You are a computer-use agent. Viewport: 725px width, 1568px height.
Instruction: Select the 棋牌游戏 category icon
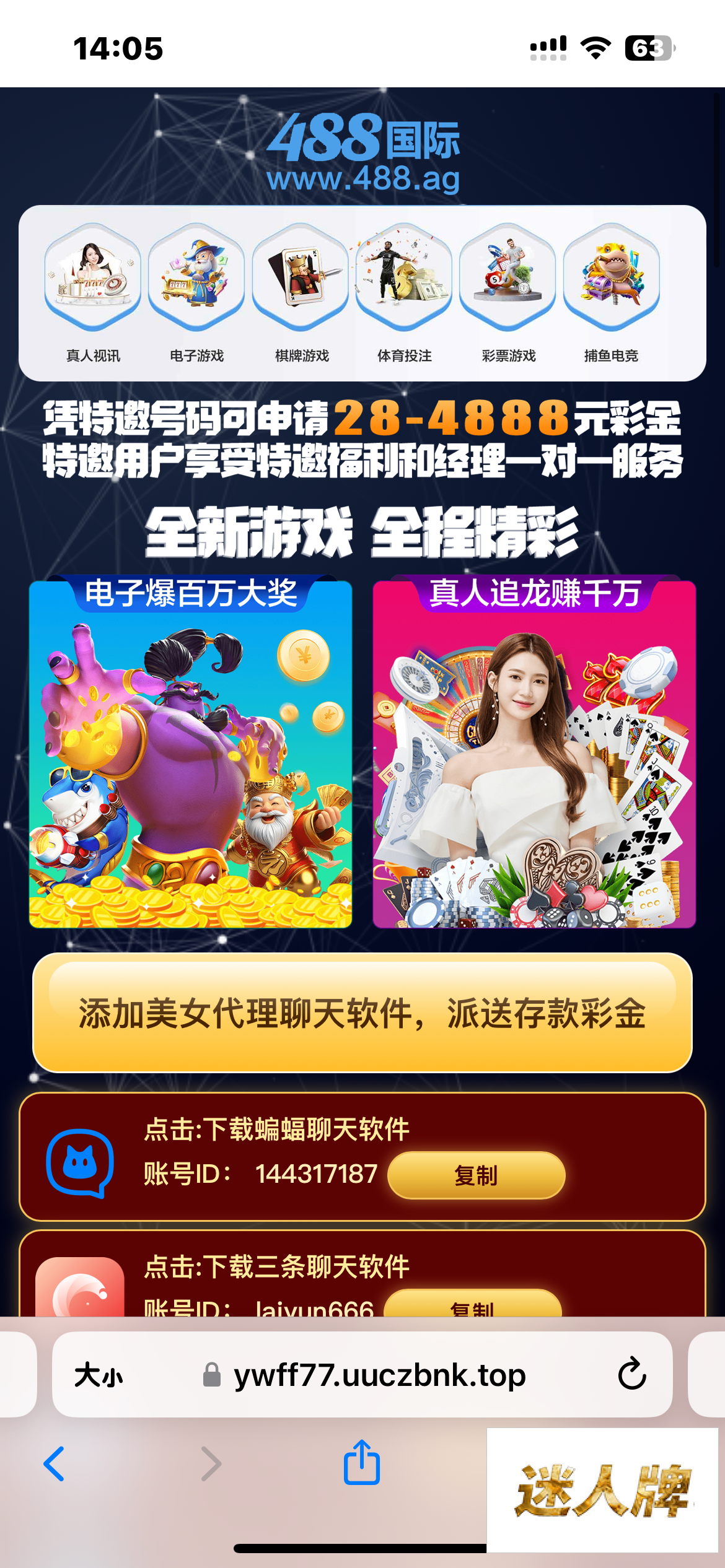(301, 292)
